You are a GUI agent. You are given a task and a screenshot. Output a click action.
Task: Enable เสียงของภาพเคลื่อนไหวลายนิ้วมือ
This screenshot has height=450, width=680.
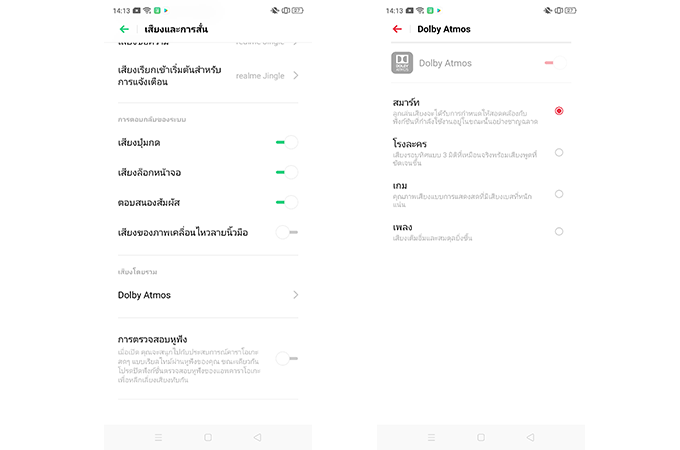click(x=286, y=232)
